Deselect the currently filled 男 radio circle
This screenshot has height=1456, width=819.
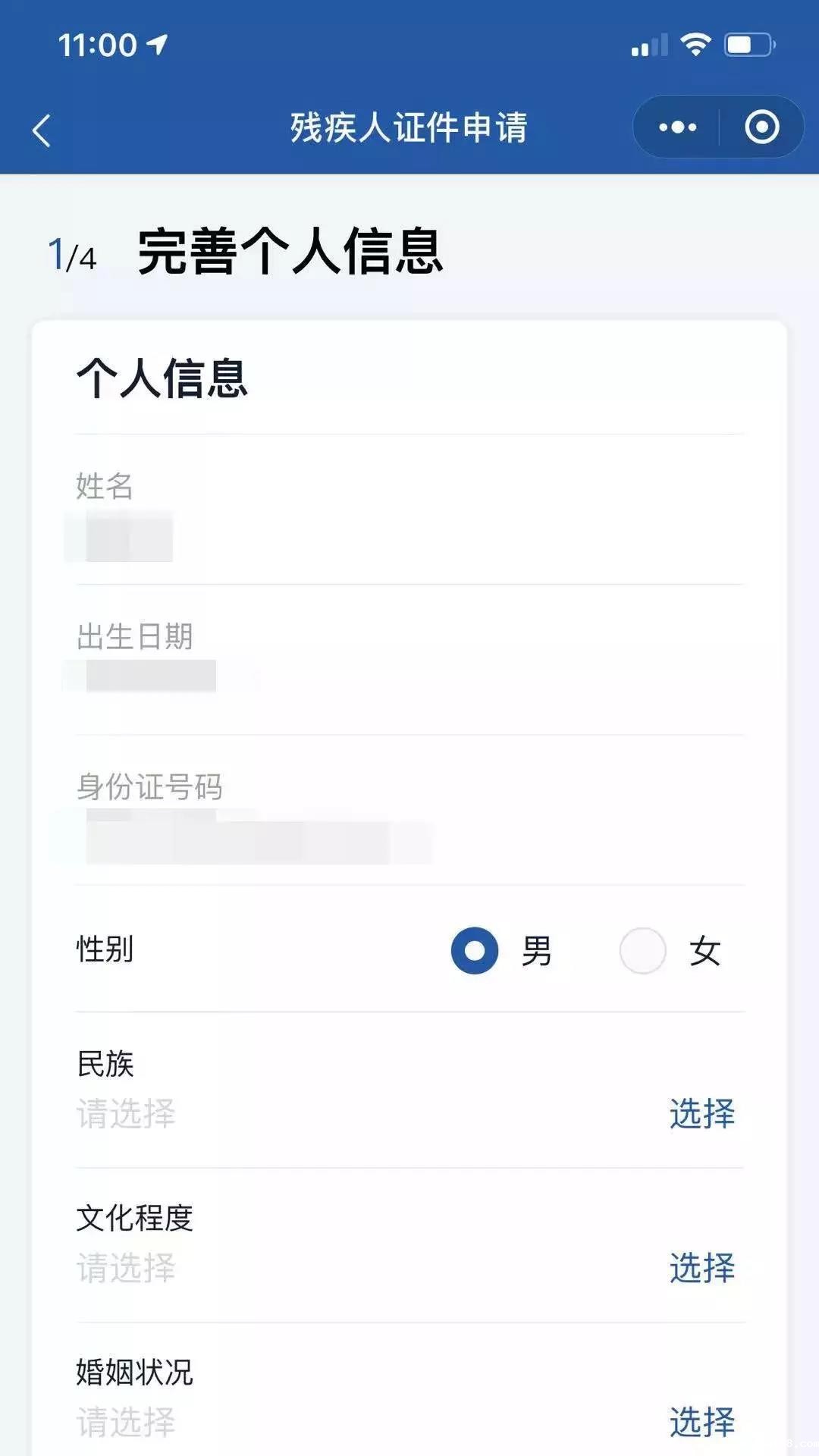pyautogui.click(x=475, y=950)
